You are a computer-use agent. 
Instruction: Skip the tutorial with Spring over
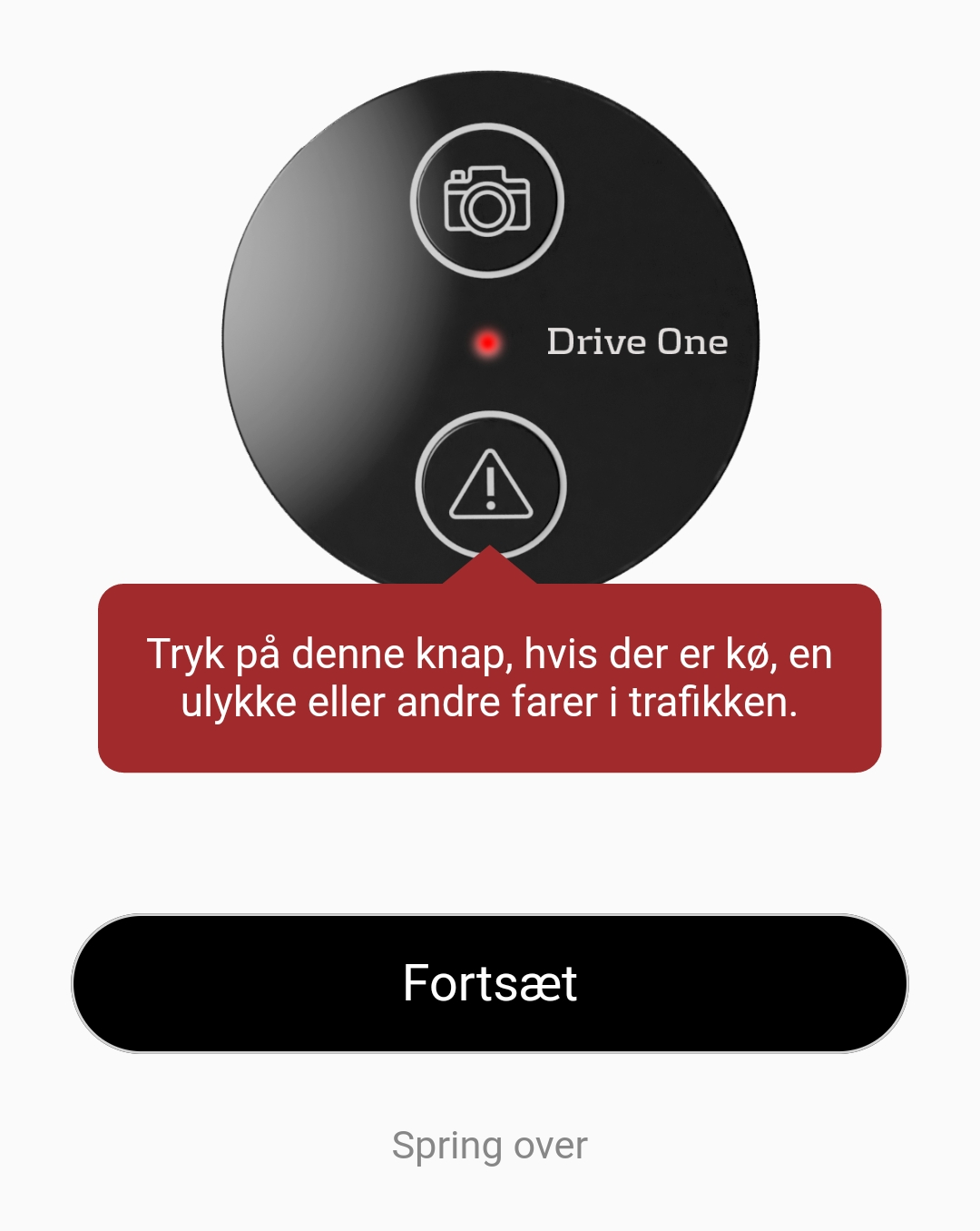[490, 1146]
